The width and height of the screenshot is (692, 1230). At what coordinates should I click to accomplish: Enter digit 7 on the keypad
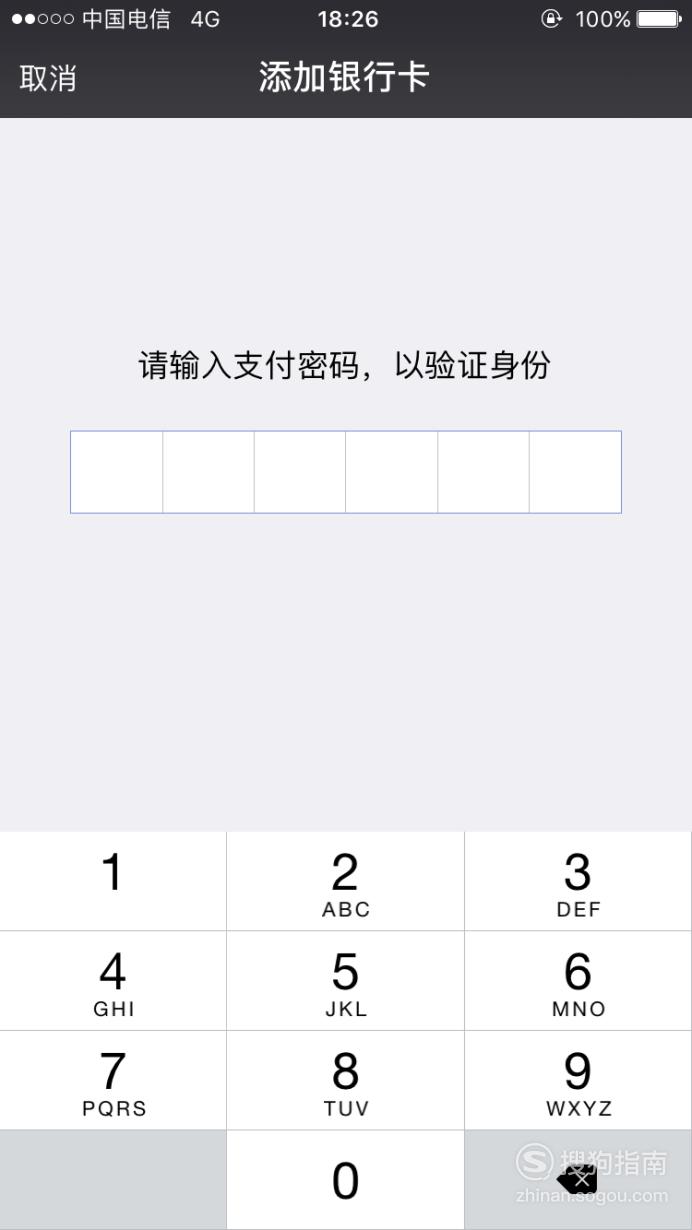113,1080
